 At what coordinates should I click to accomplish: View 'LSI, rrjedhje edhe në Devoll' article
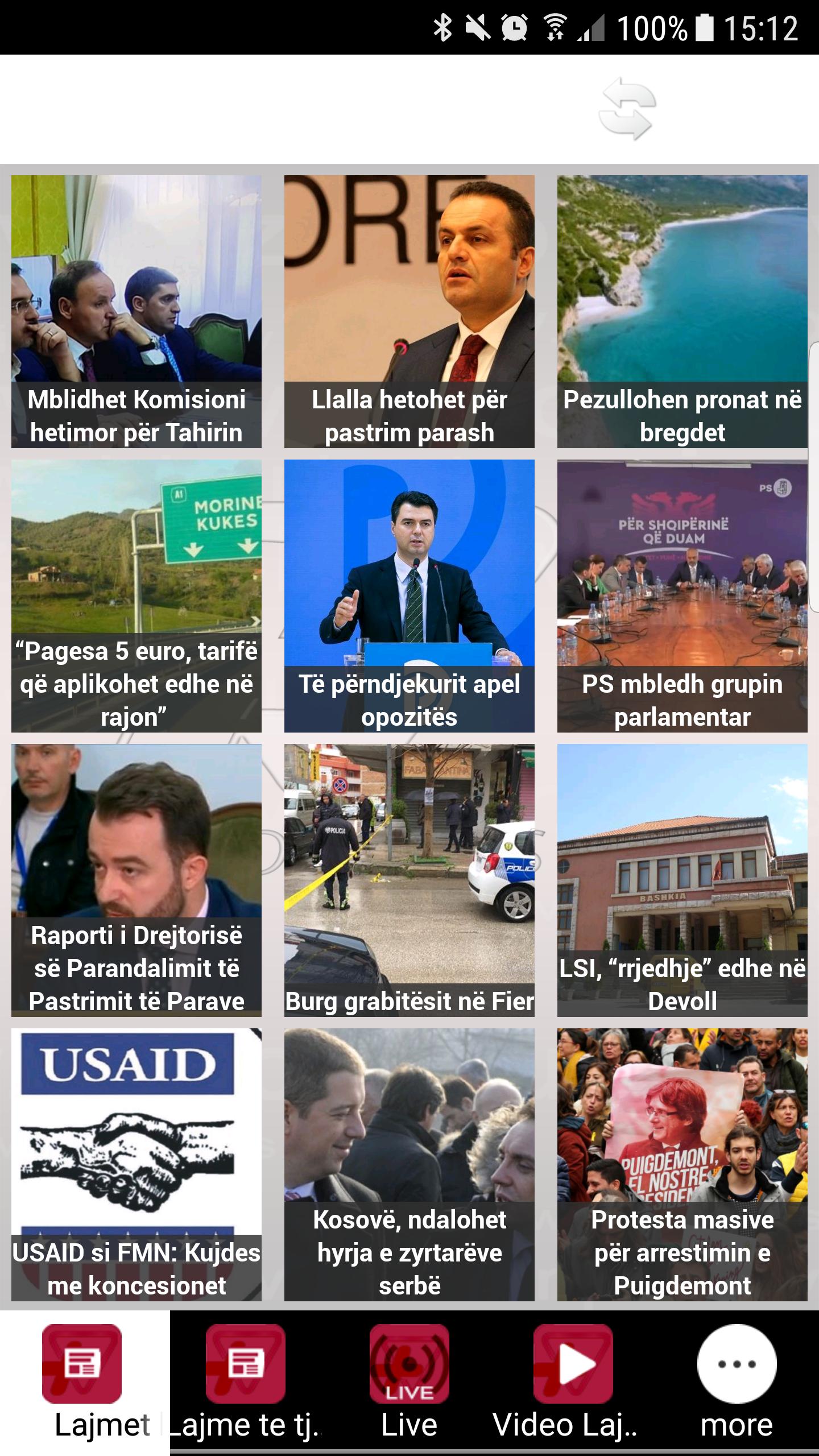point(682,880)
